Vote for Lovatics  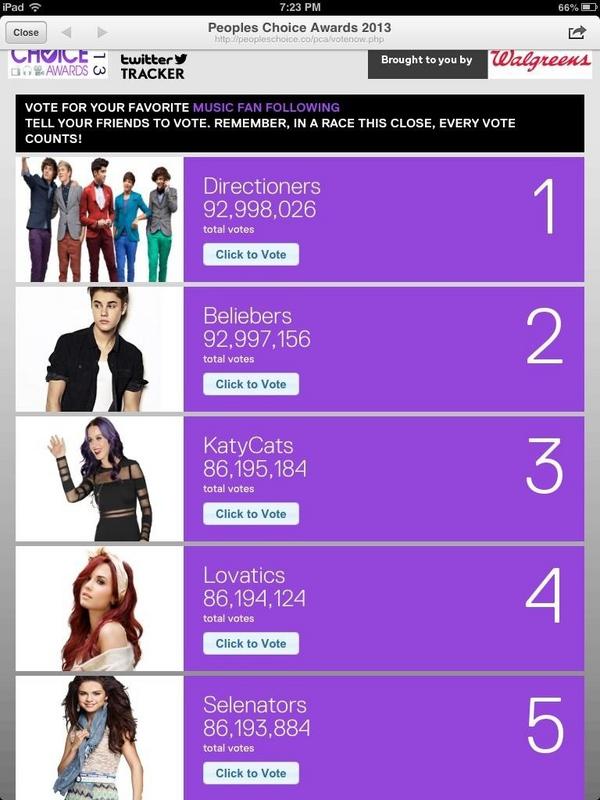[251, 643]
